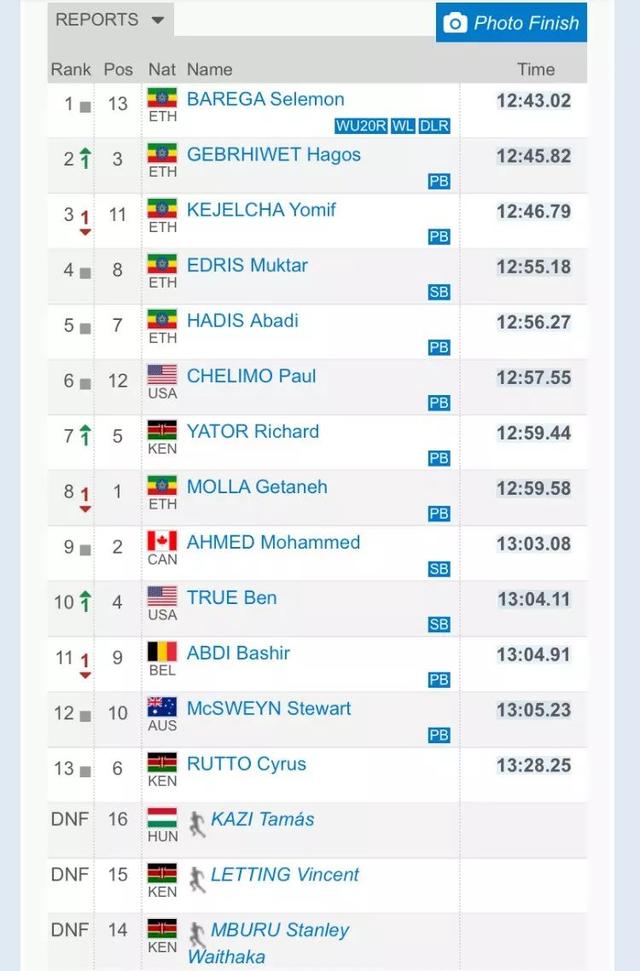Select the McSWEYN Stewart link
Image resolution: width=640 pixels, height=971 pixels.
269,709
